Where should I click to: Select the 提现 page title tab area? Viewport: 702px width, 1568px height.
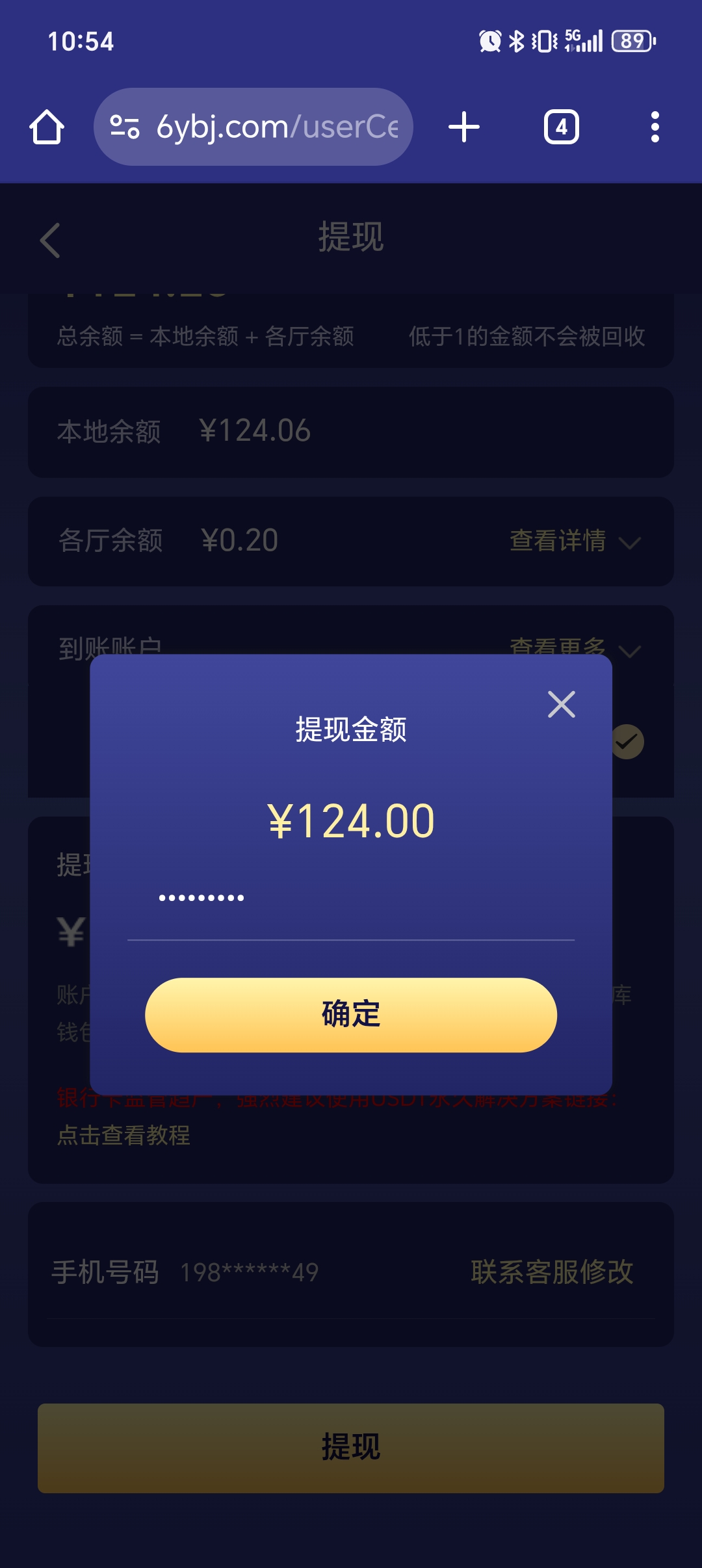pos(351,237)
